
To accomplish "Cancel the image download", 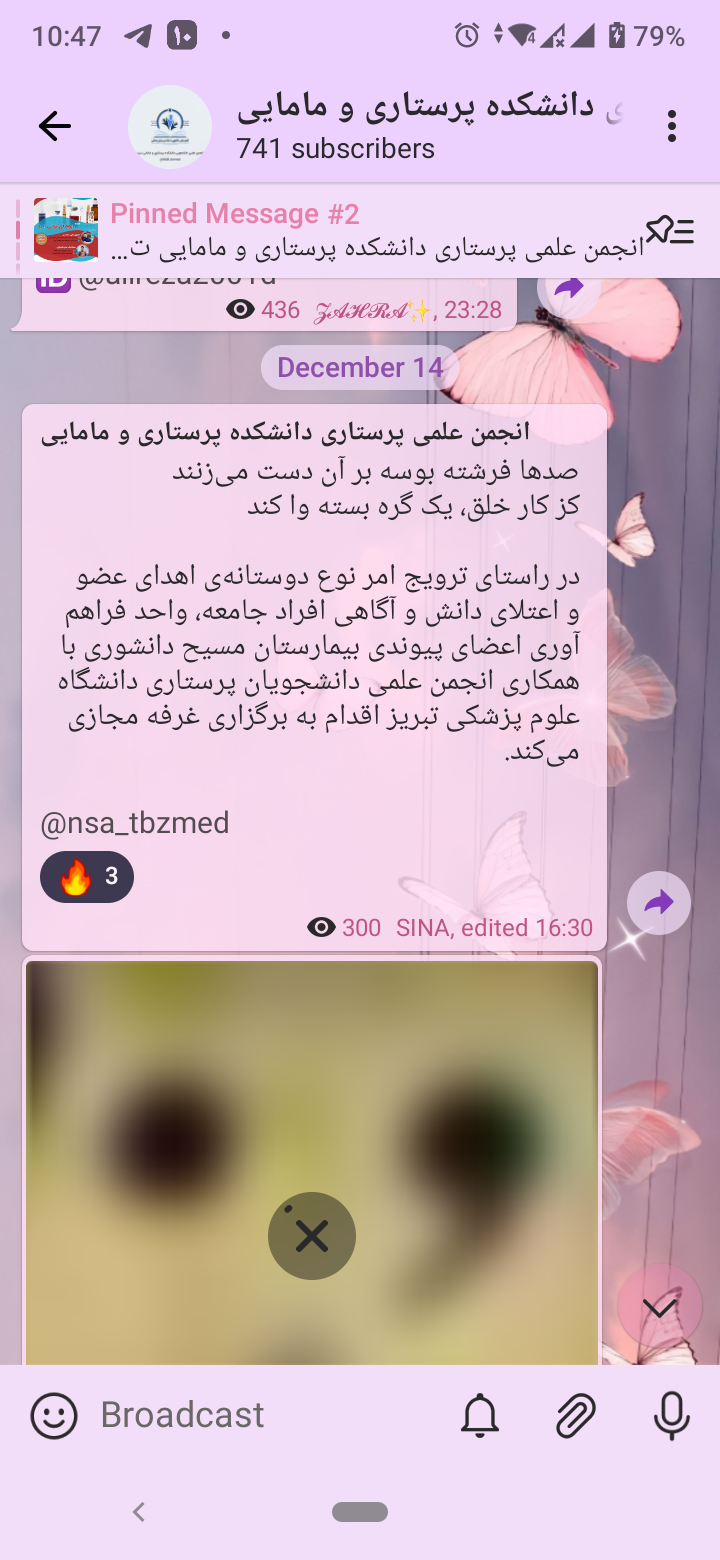I will [312, 1236].
